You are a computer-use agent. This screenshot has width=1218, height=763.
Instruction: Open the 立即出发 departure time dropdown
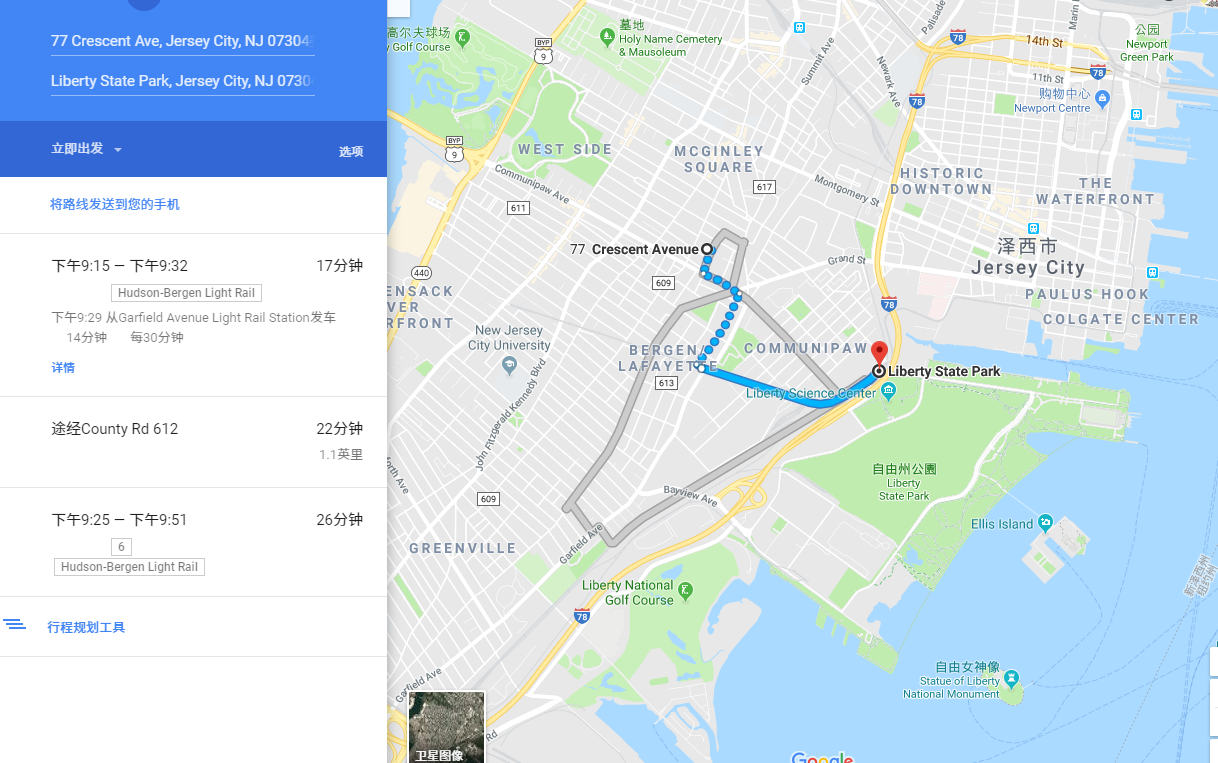86,149
